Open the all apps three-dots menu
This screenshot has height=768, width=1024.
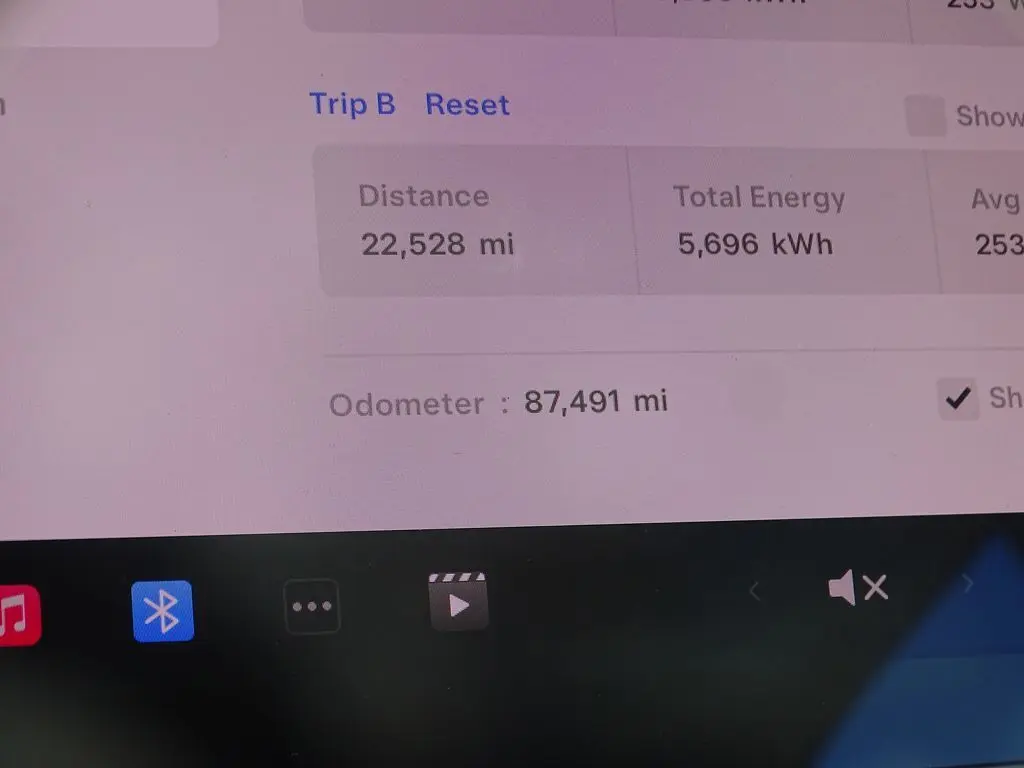point(312,606)
